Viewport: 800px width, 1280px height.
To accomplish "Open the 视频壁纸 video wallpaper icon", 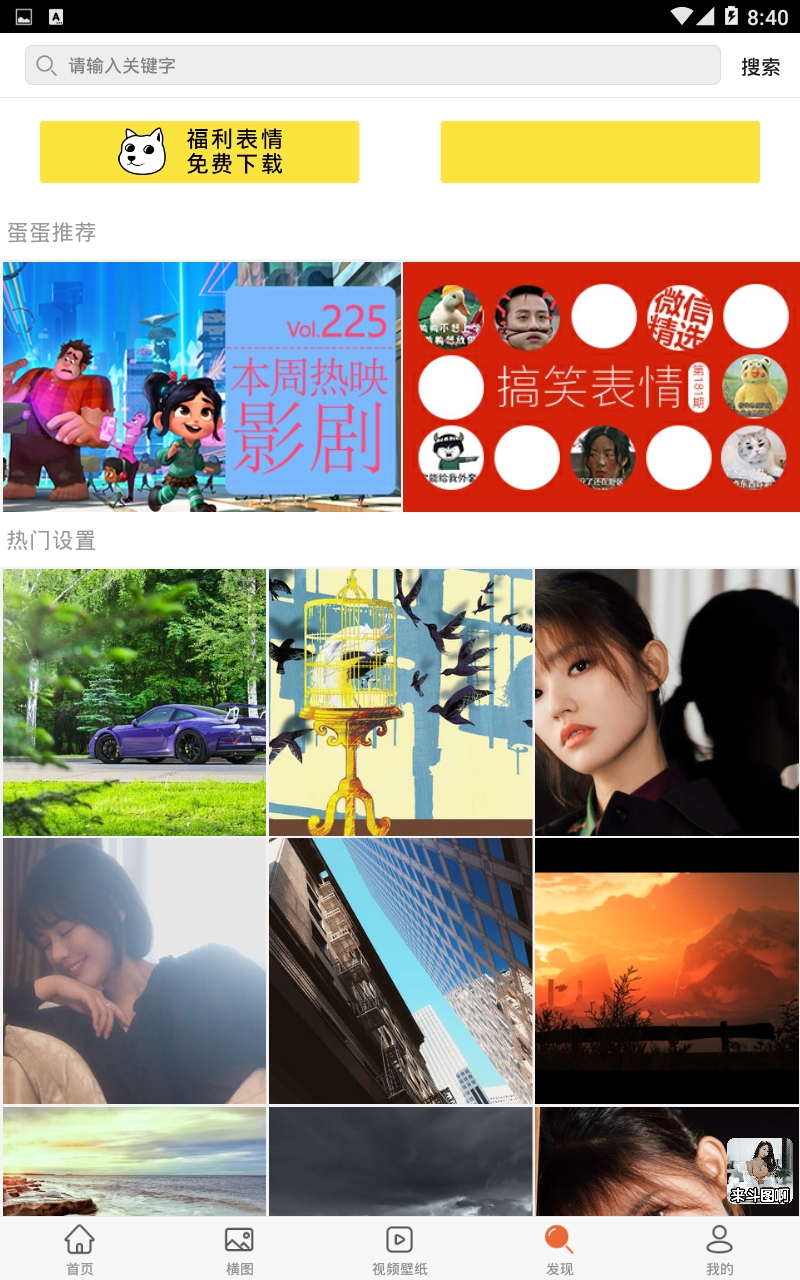I will (399, 1240).
